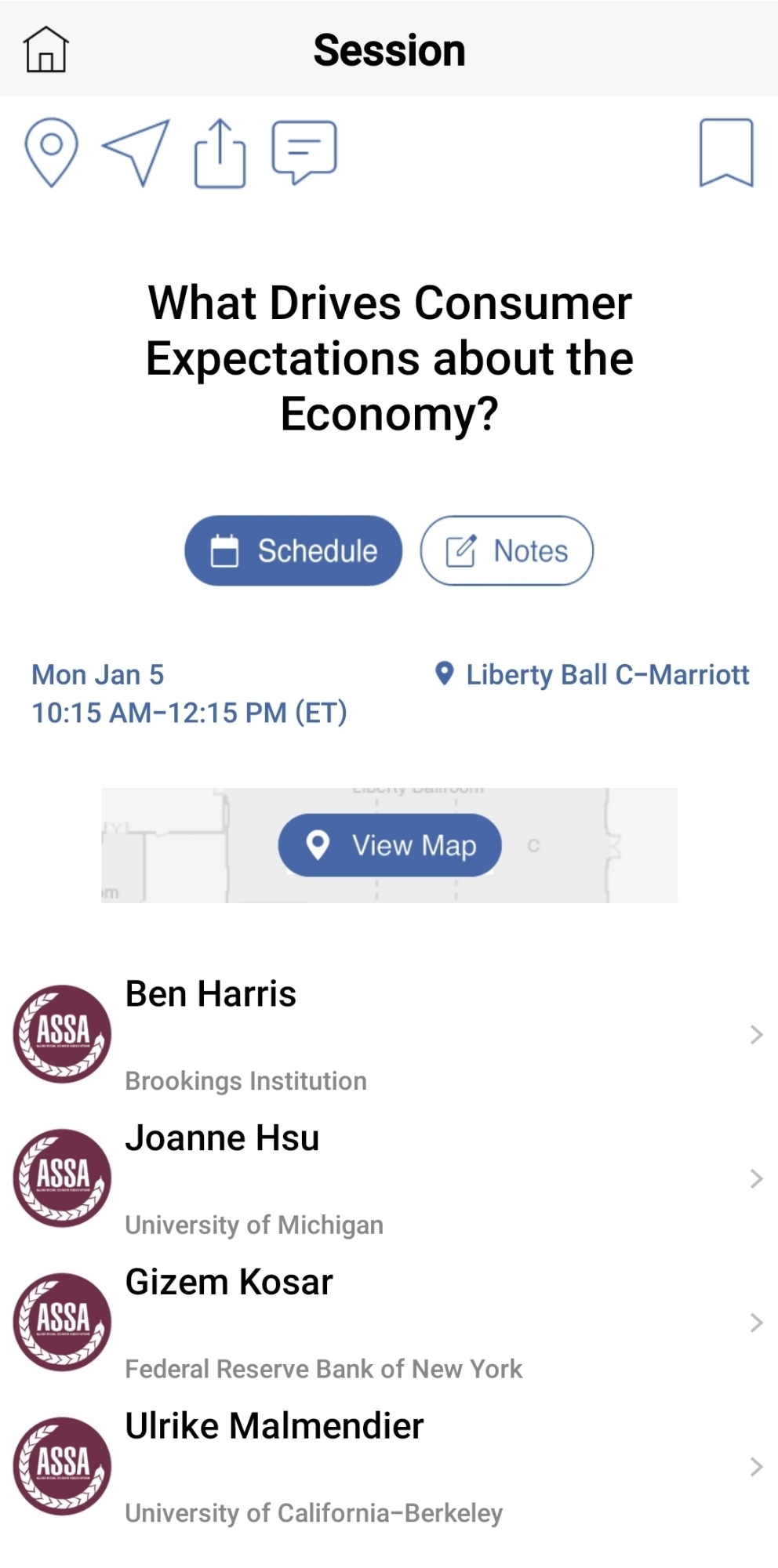Open Ben Harris speaker profile
Image resolution: width=778 pixels, height=1568 pixels.
389,1034
